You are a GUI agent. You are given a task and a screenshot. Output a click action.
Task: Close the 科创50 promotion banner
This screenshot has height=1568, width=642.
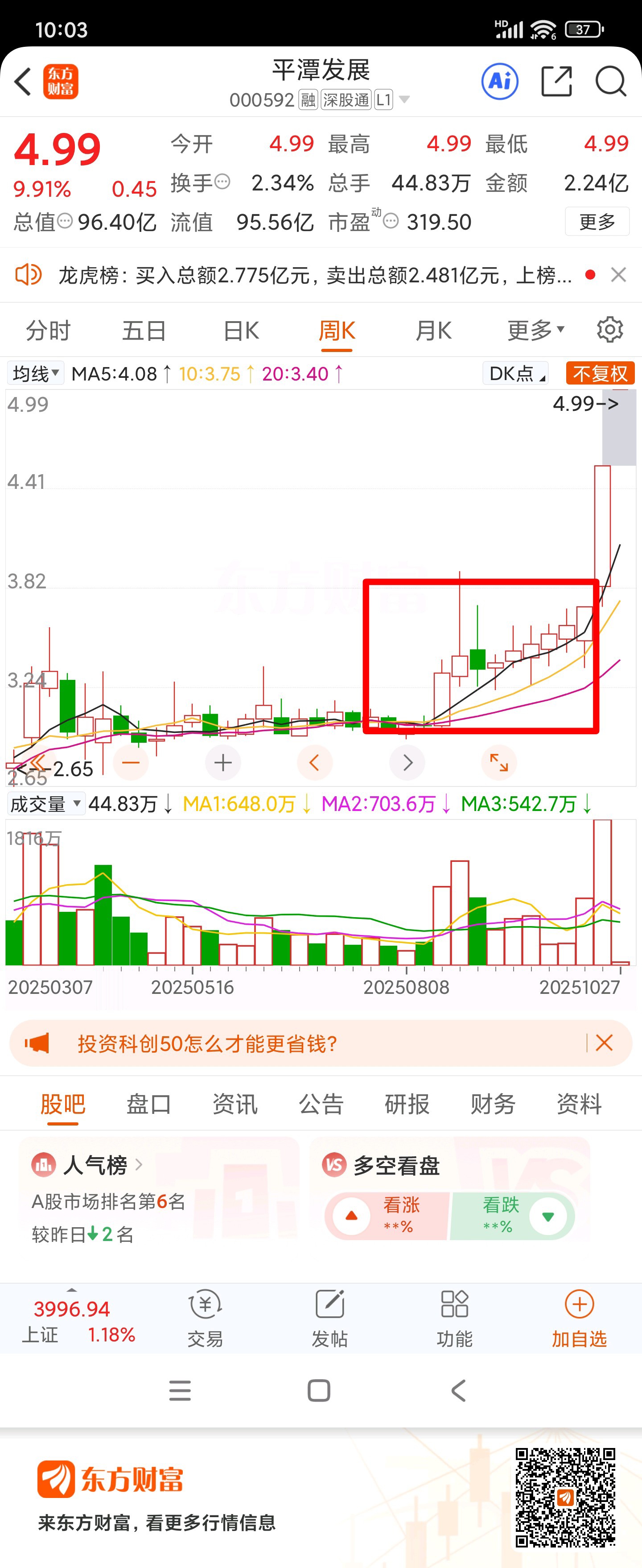[604, 1043]
